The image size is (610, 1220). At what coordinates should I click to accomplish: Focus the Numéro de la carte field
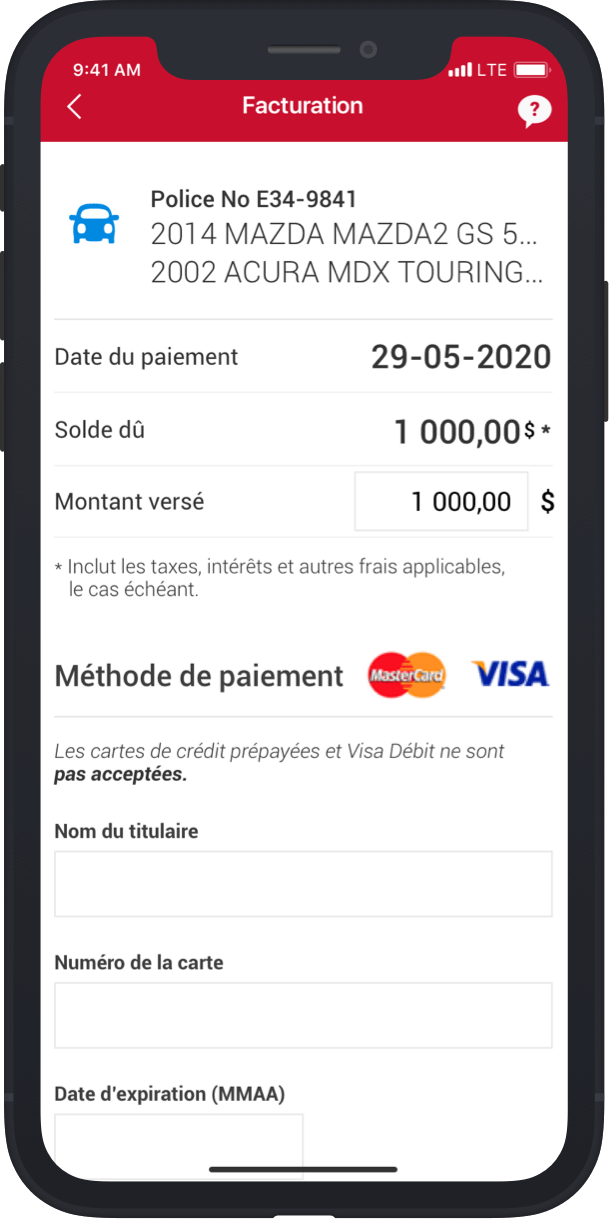(x=303, y=1015)
